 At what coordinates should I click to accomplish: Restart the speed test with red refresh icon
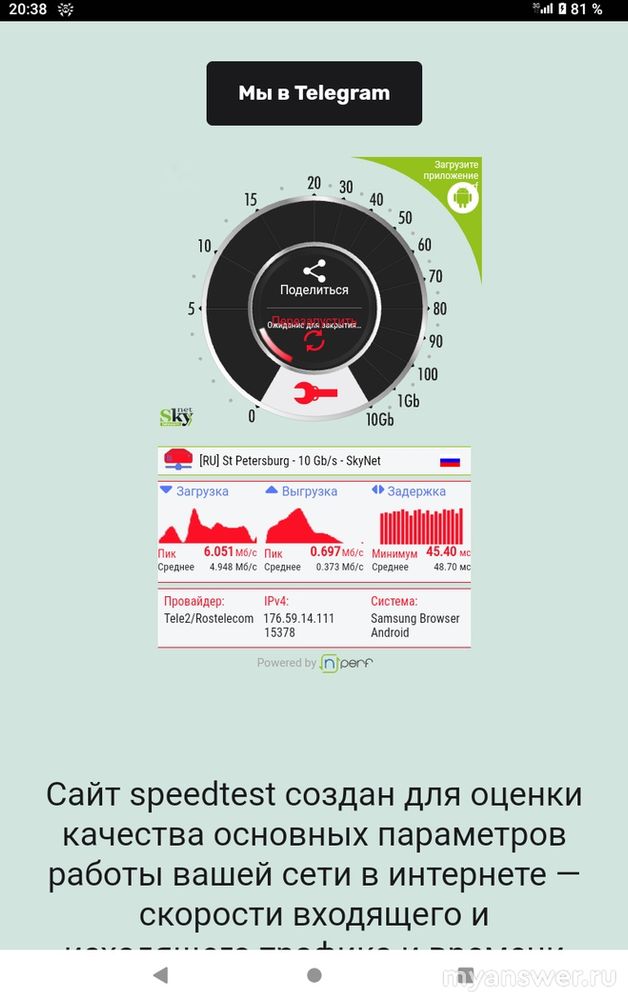click(x=314, y=340)
